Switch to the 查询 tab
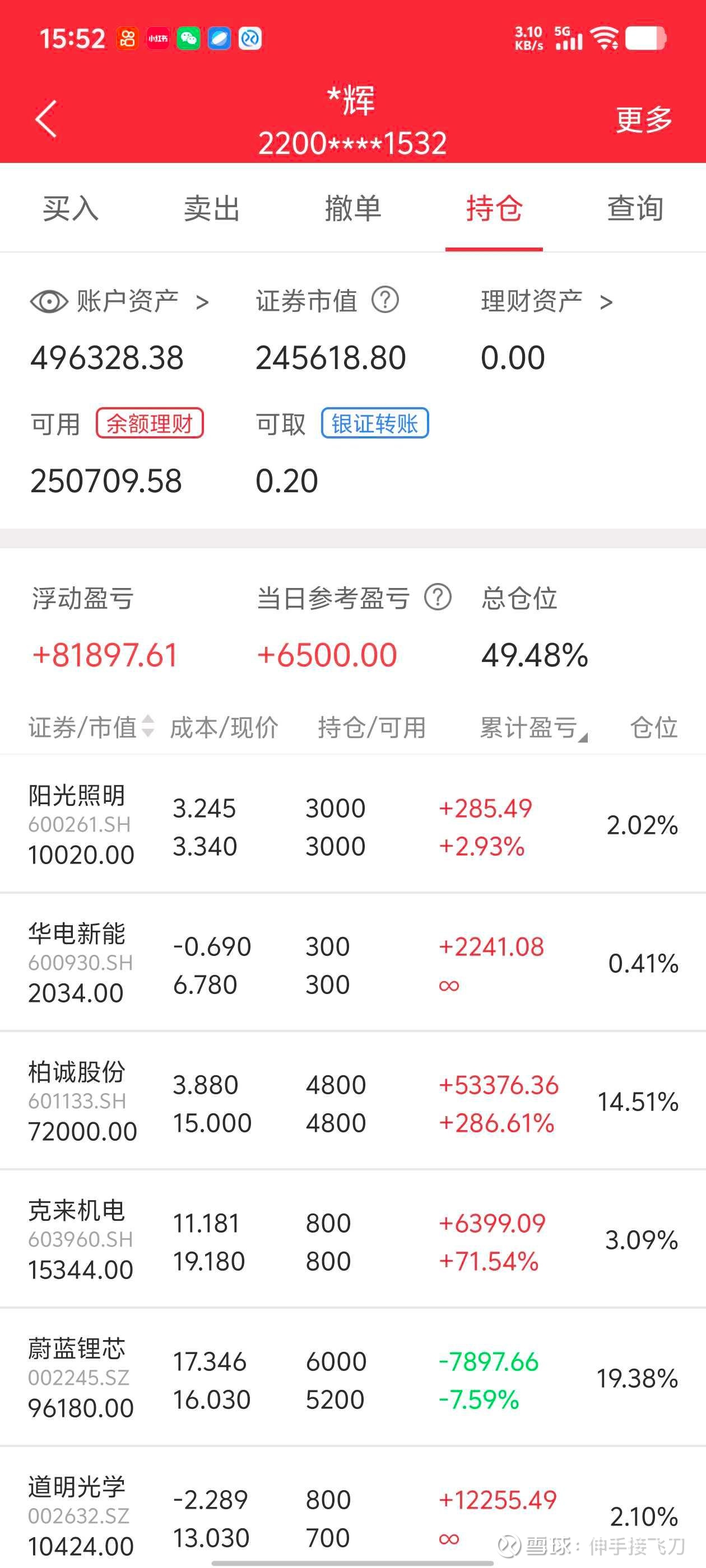 pos(635,209)
